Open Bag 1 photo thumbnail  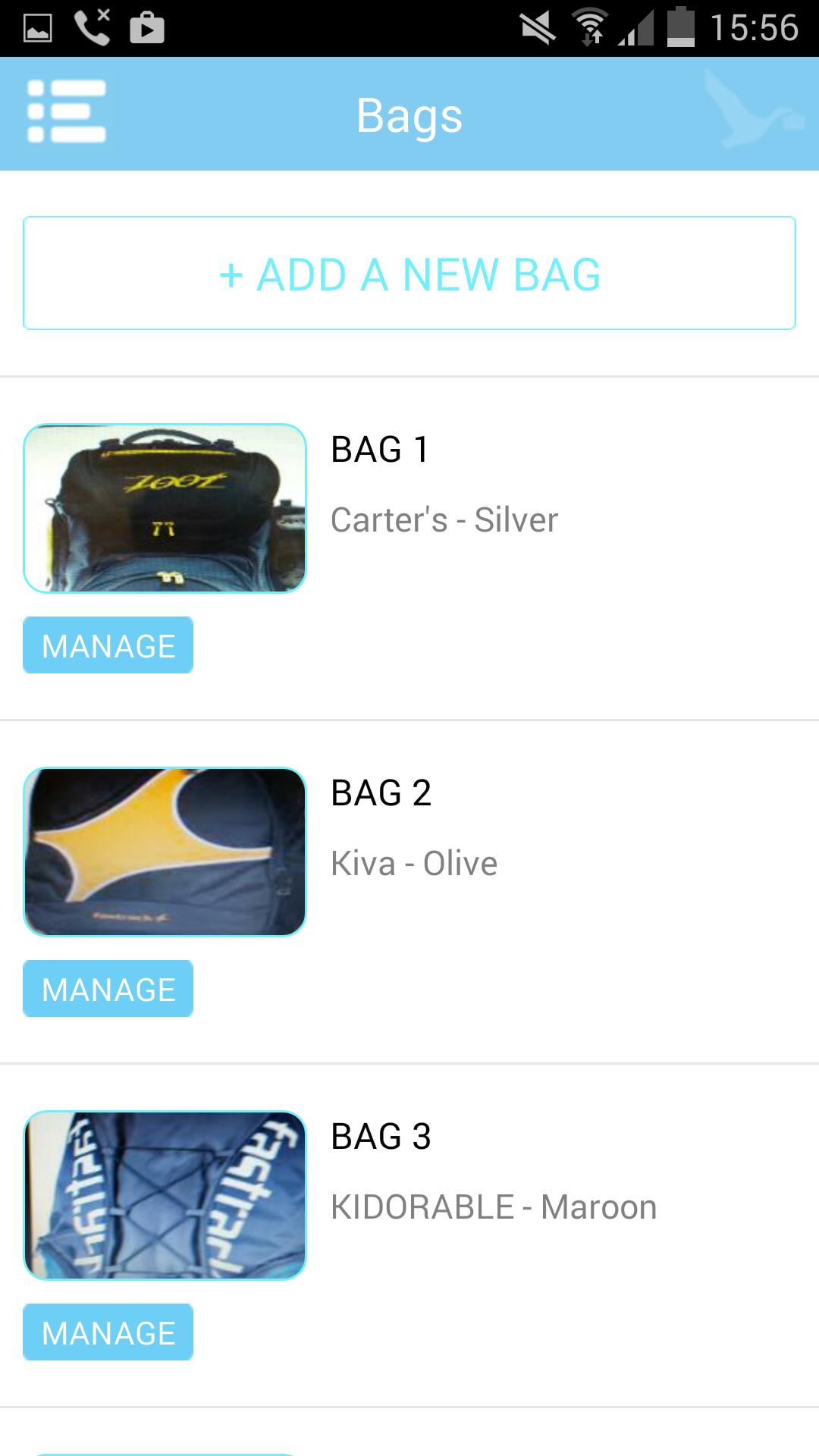pyautogui.click(x=165, y=508)
